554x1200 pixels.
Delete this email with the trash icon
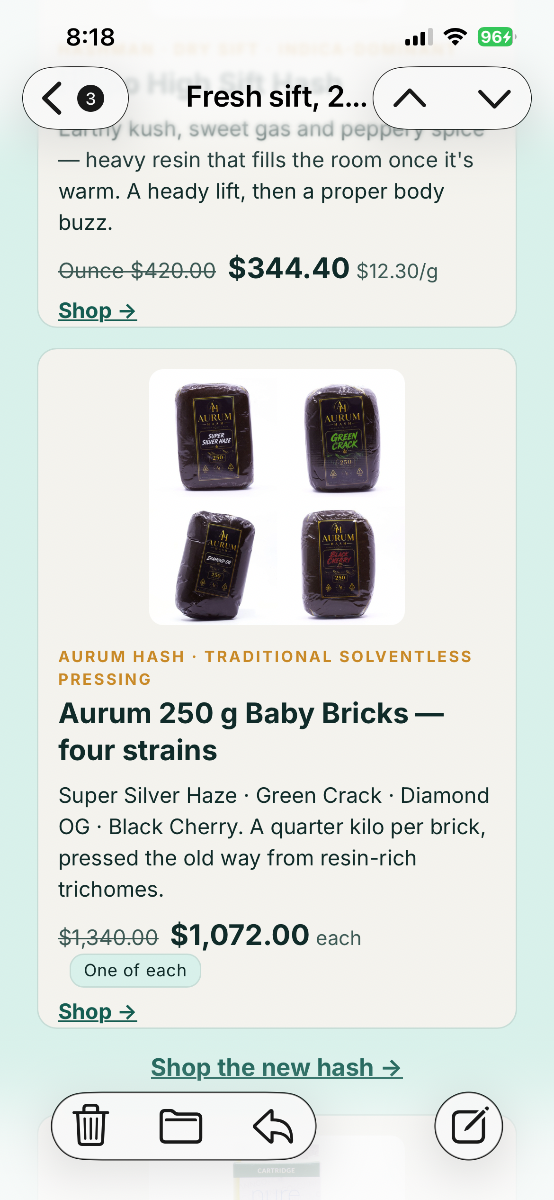[x=91, y=1126]
